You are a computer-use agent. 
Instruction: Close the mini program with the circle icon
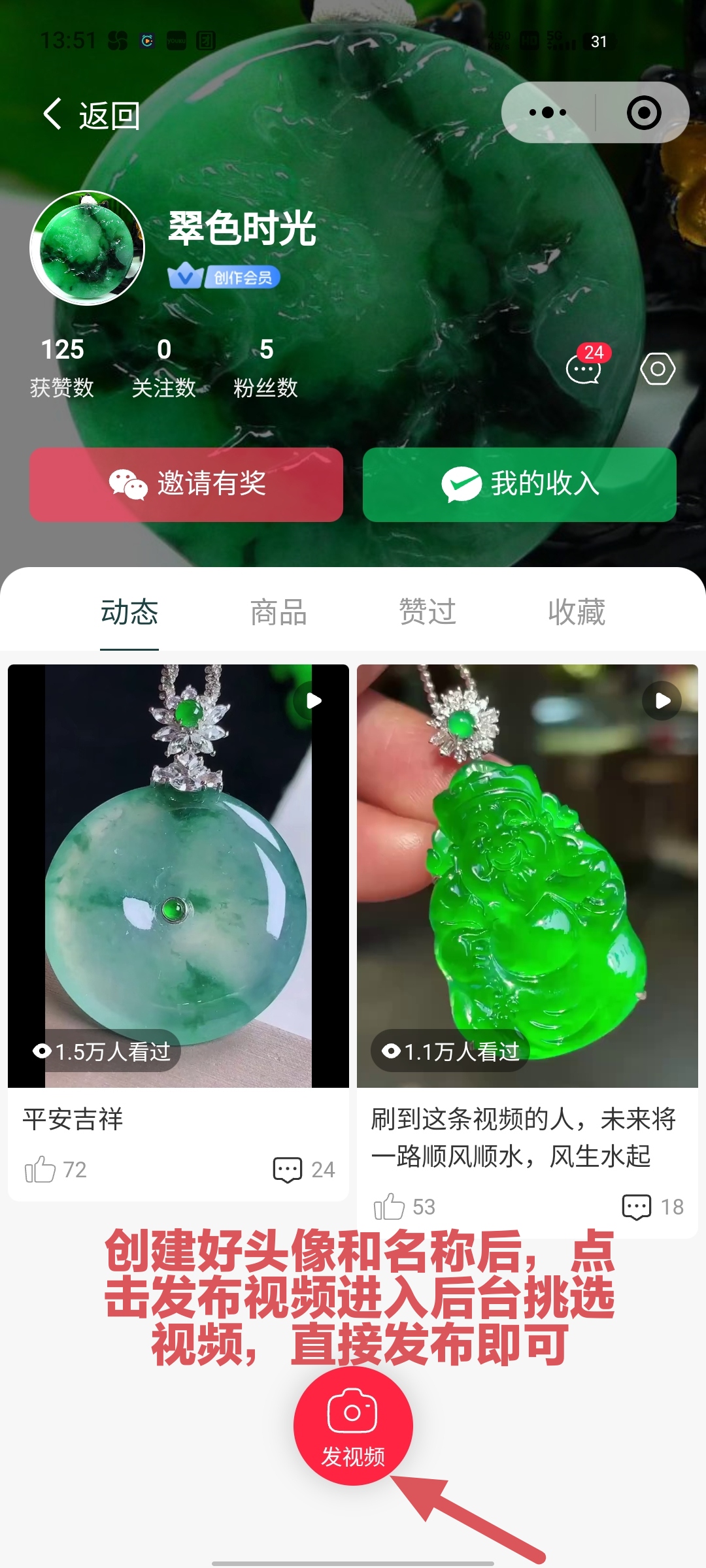643,112
